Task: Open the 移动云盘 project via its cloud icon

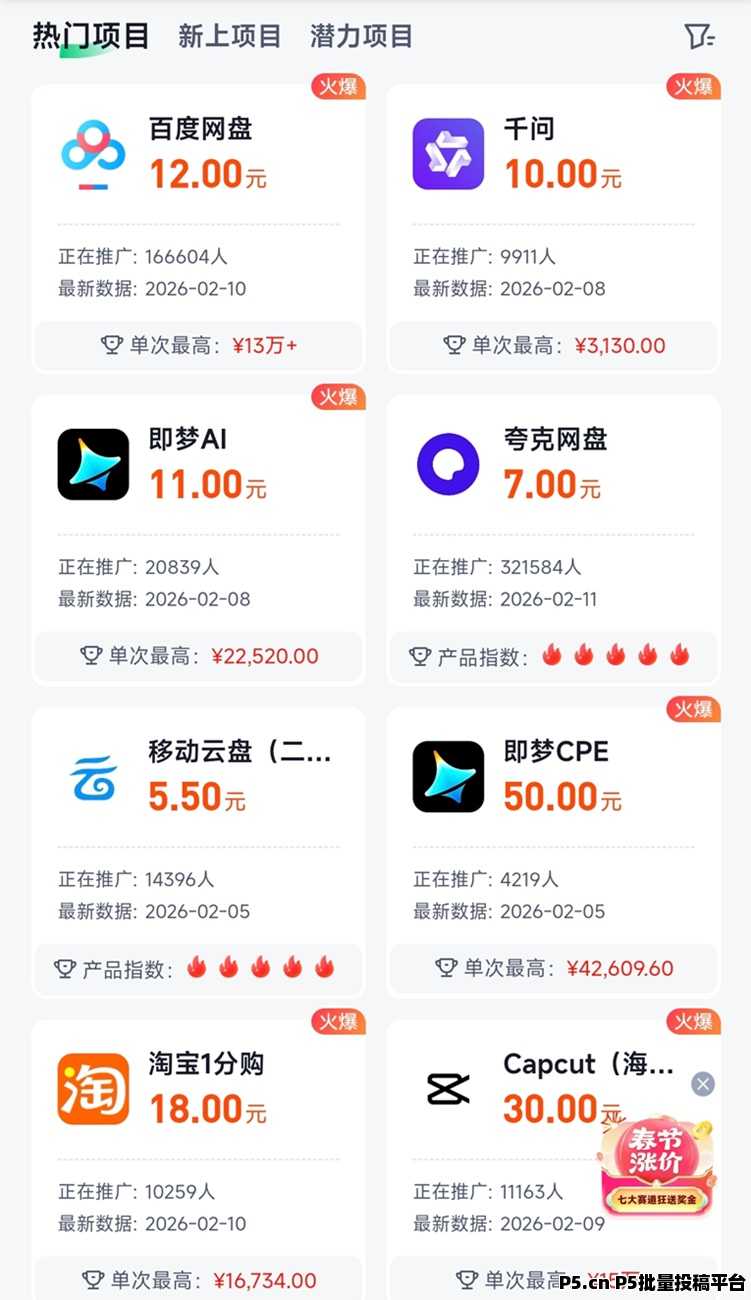Action: pos(92,775)
